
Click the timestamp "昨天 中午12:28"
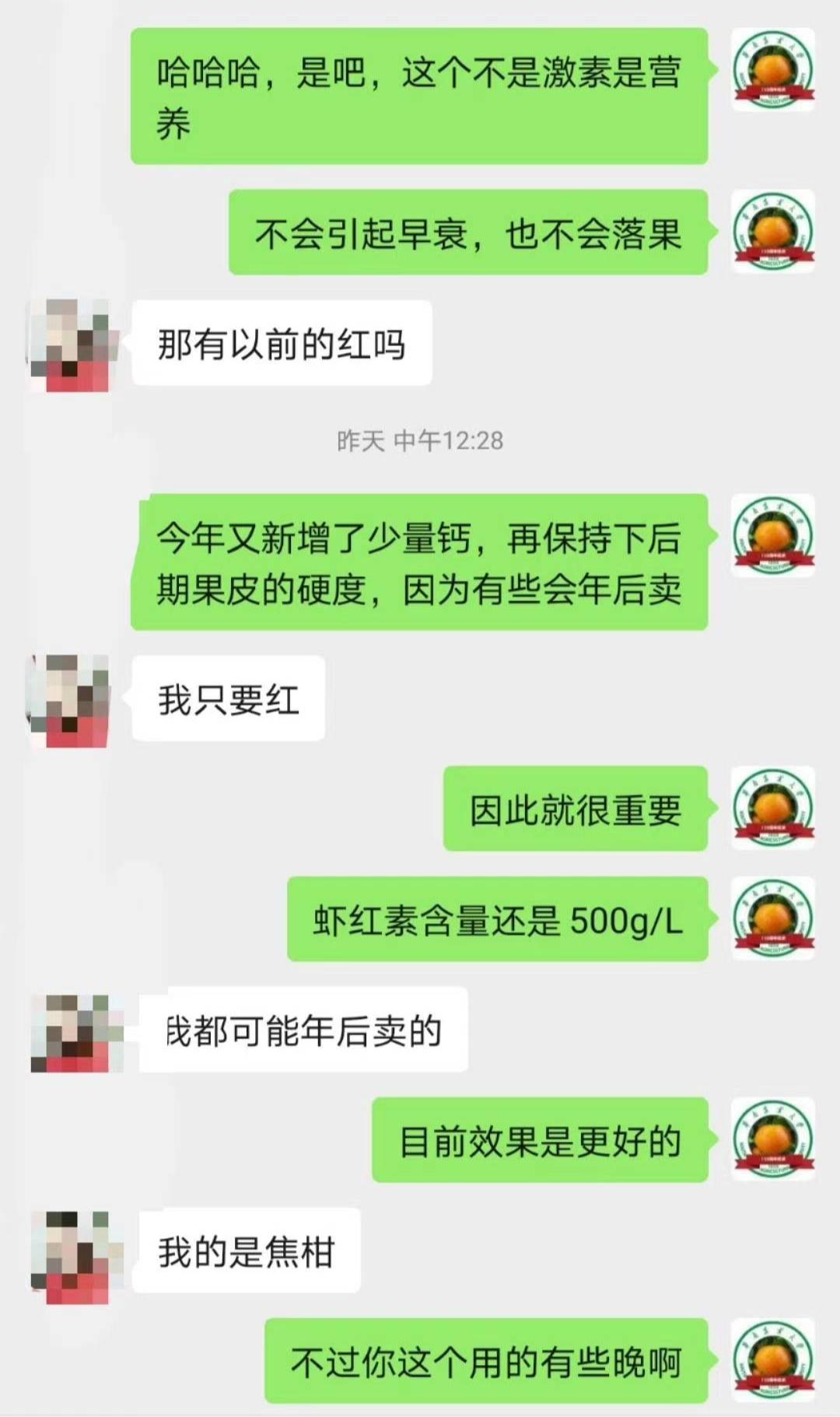click(420, 442)
